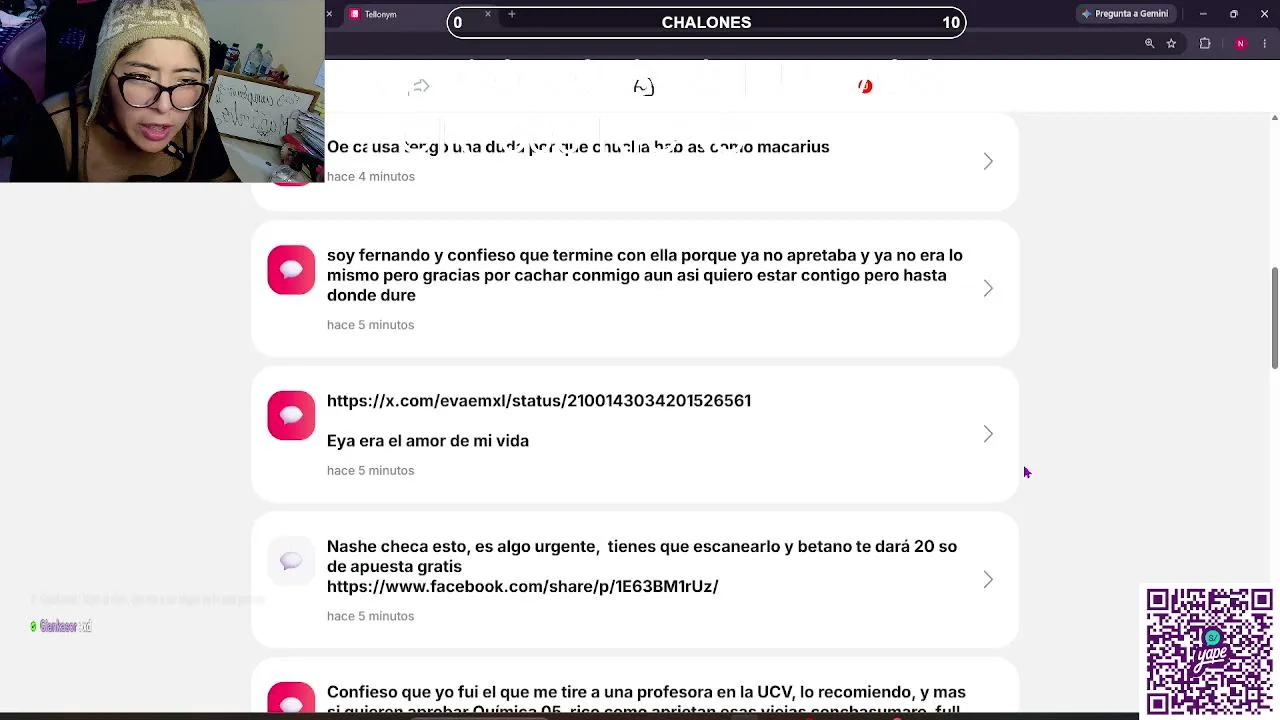This screenshot has height=720, width=1280.
Task: Bookmark this page with the star icon
Action: [x=1171, y=44]
